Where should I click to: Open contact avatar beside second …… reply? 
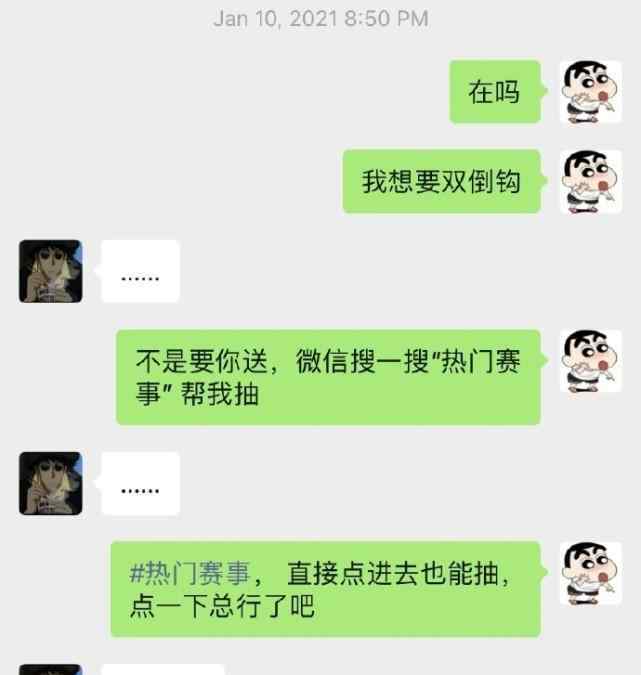point(50,484)
